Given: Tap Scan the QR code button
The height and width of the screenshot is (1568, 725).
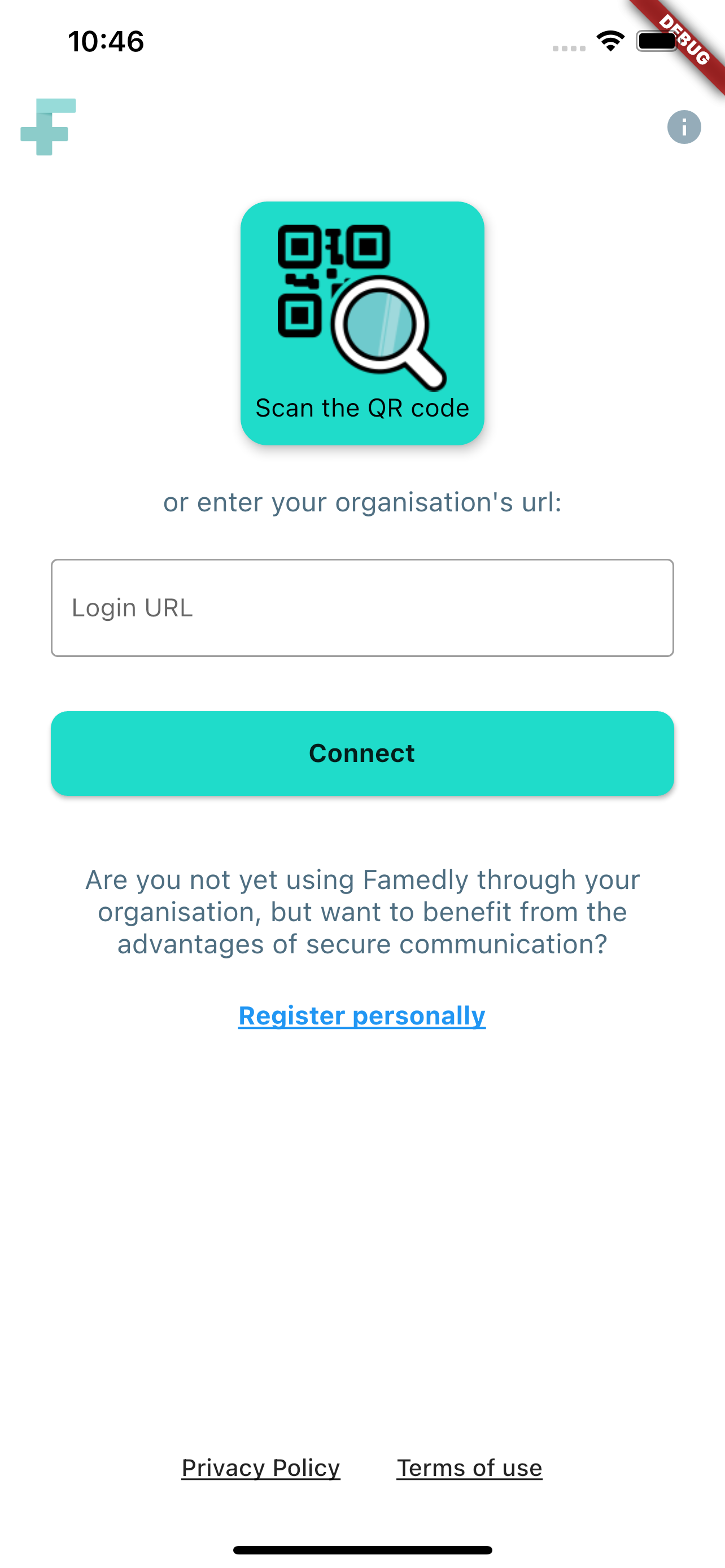Looking at the screenshot, I should pyautogui.click(x=362, y=323).
